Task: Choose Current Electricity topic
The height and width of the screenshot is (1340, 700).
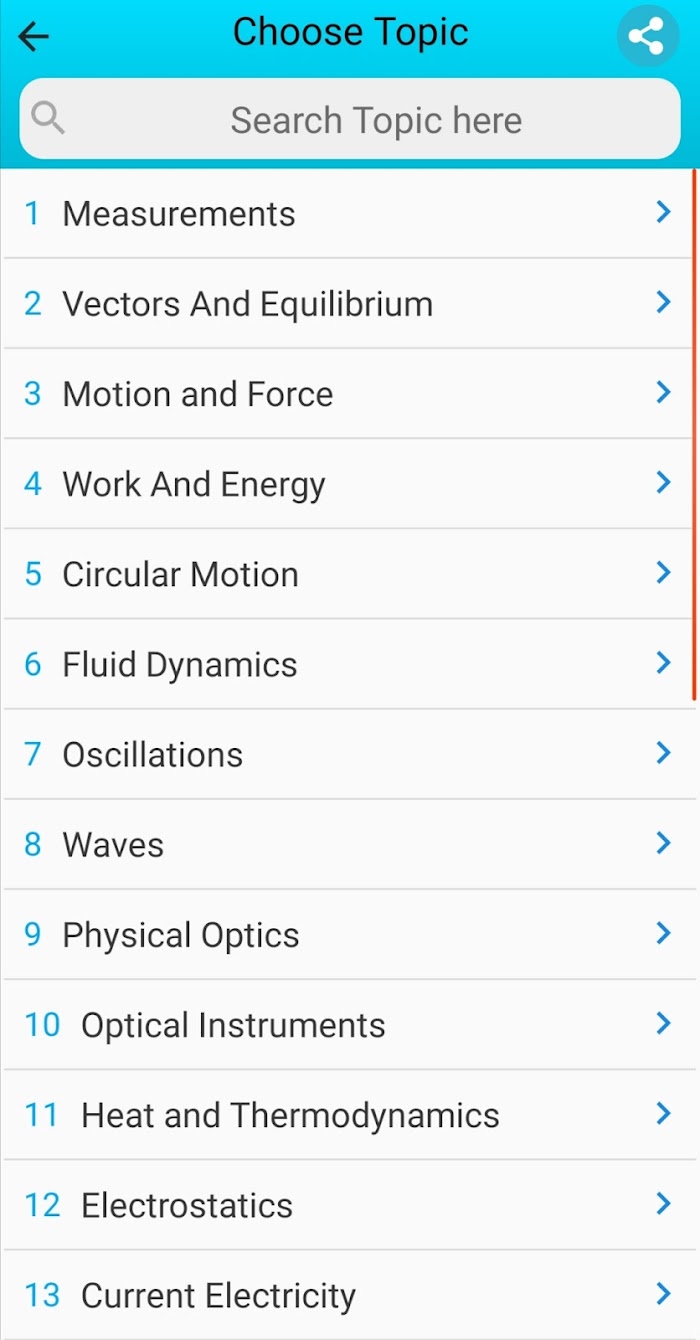Action: 348,1295
